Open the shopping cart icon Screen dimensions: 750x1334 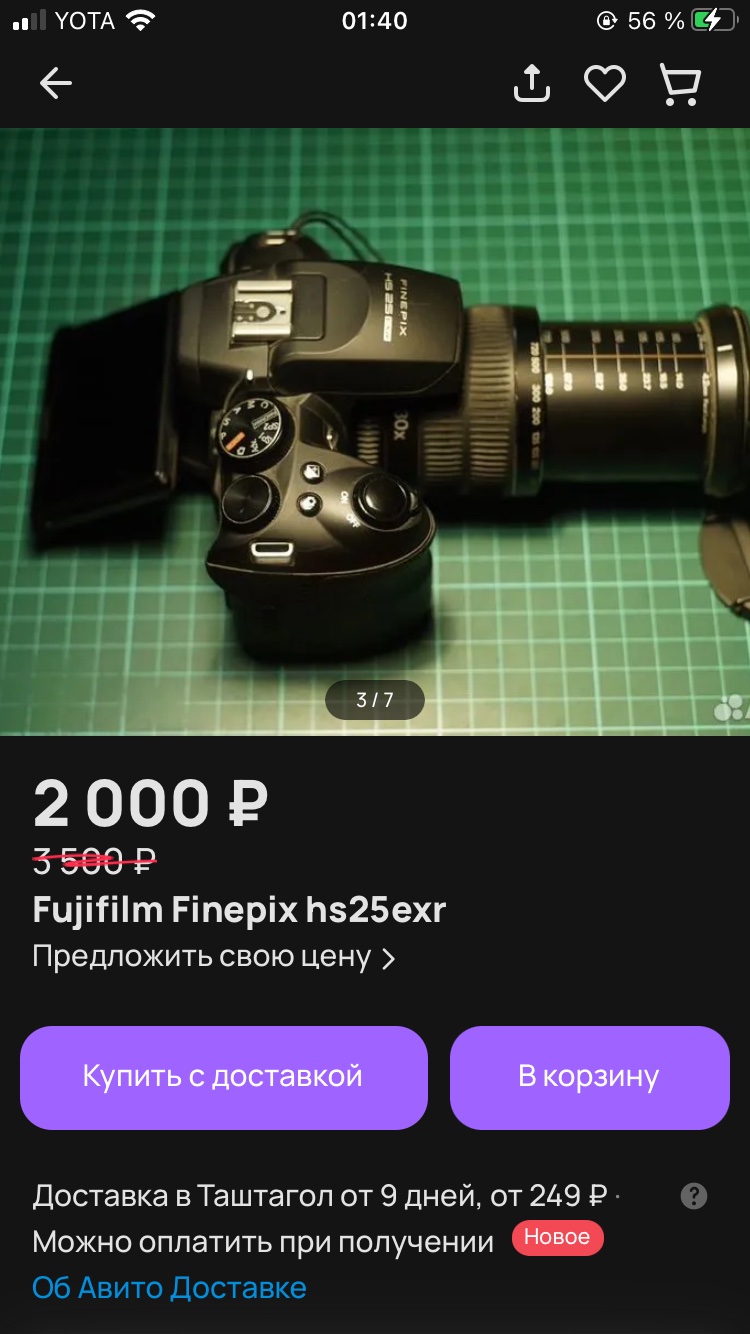click(680, 84)
